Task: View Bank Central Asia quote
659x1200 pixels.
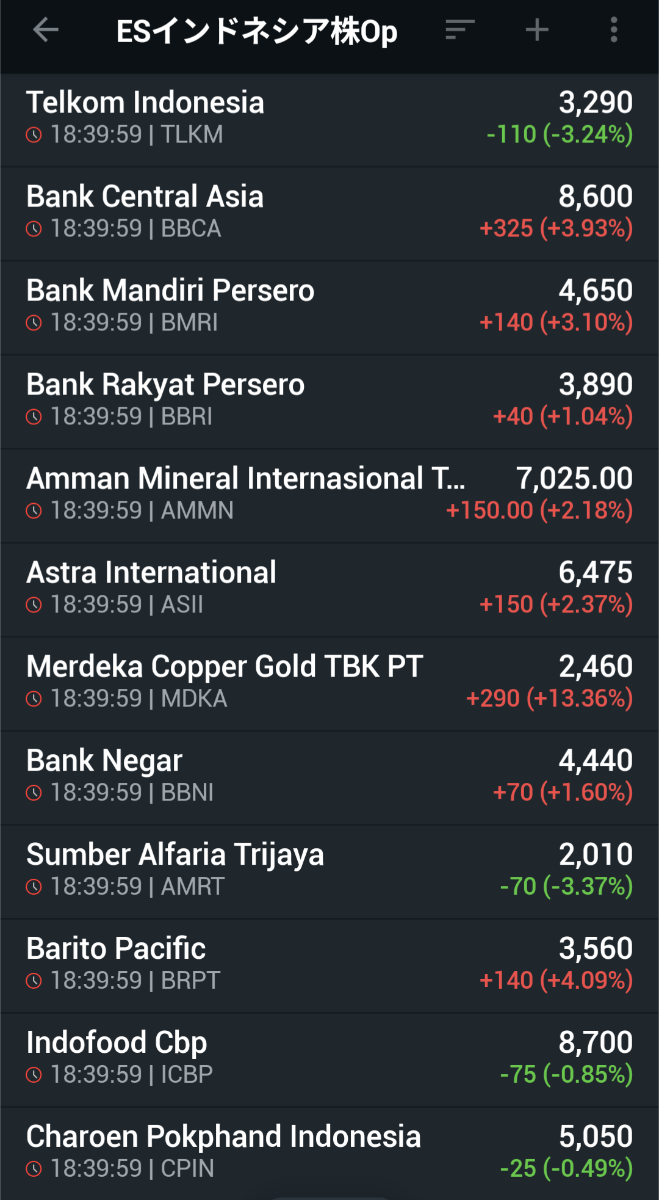Action: [x=329, y=212]
